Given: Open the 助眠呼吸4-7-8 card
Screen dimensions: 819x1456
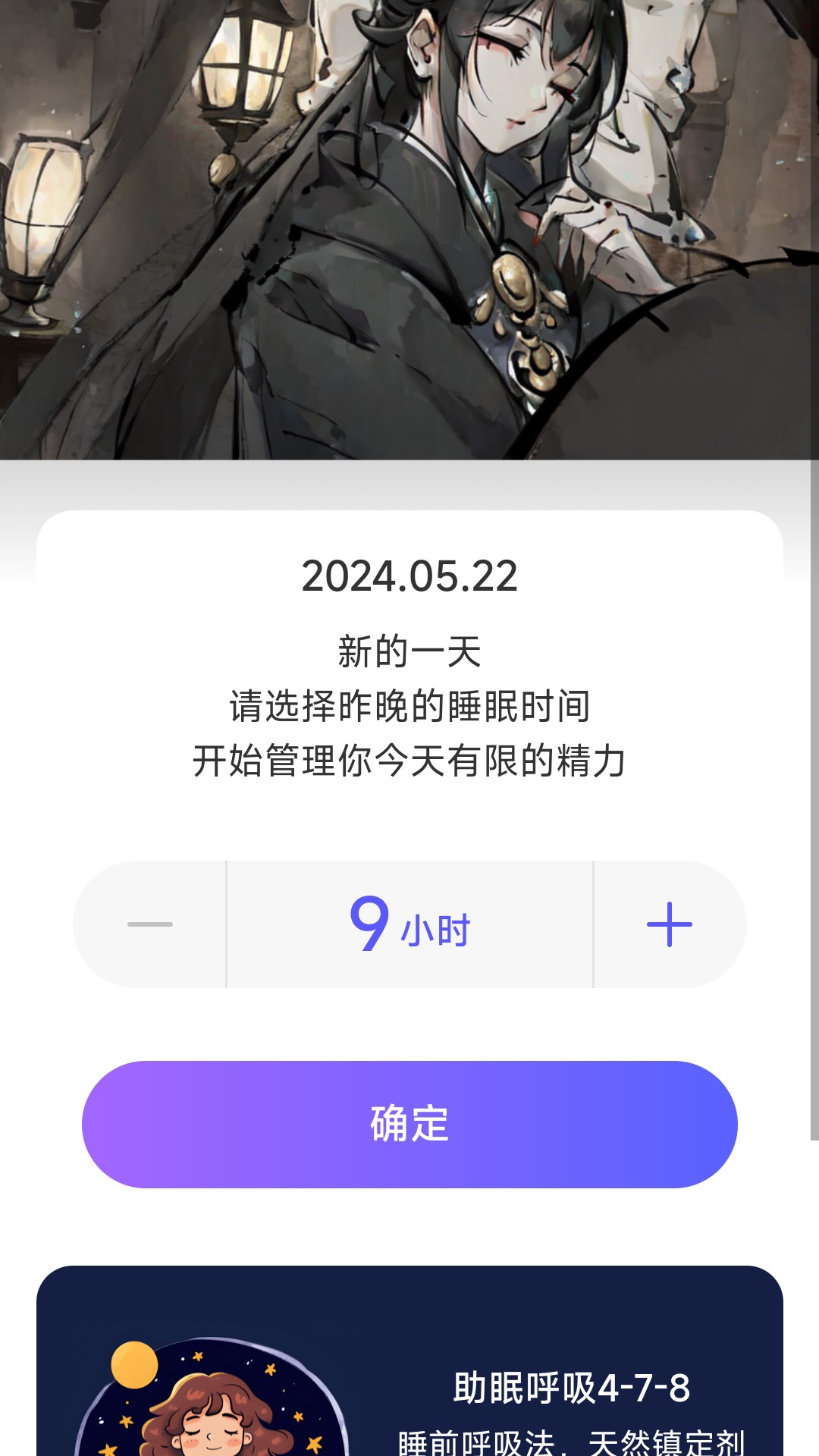Looking at the screenshot, I should (409, 1360).
